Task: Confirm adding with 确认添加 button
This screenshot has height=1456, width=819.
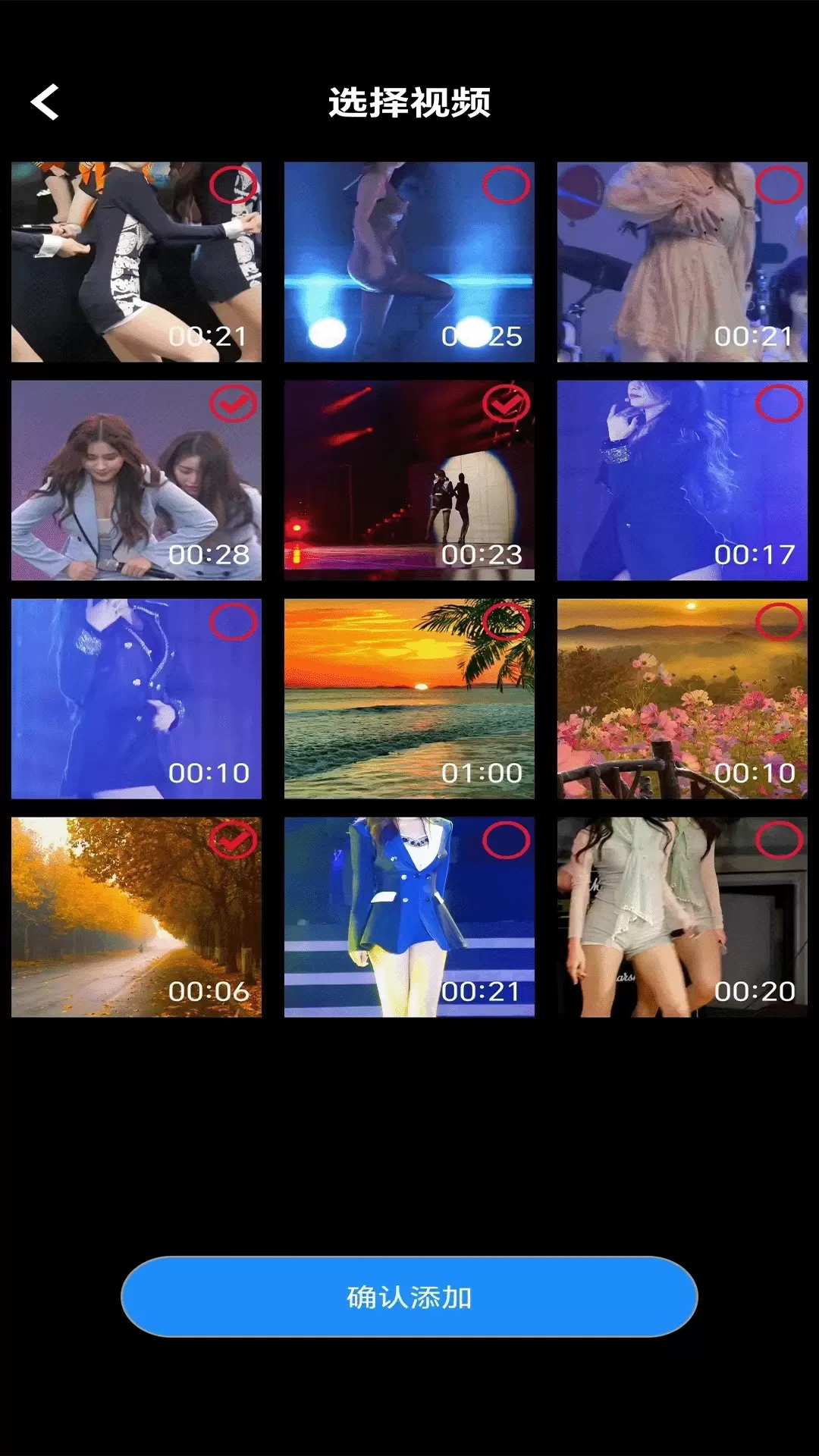Action: (409, 1297)
